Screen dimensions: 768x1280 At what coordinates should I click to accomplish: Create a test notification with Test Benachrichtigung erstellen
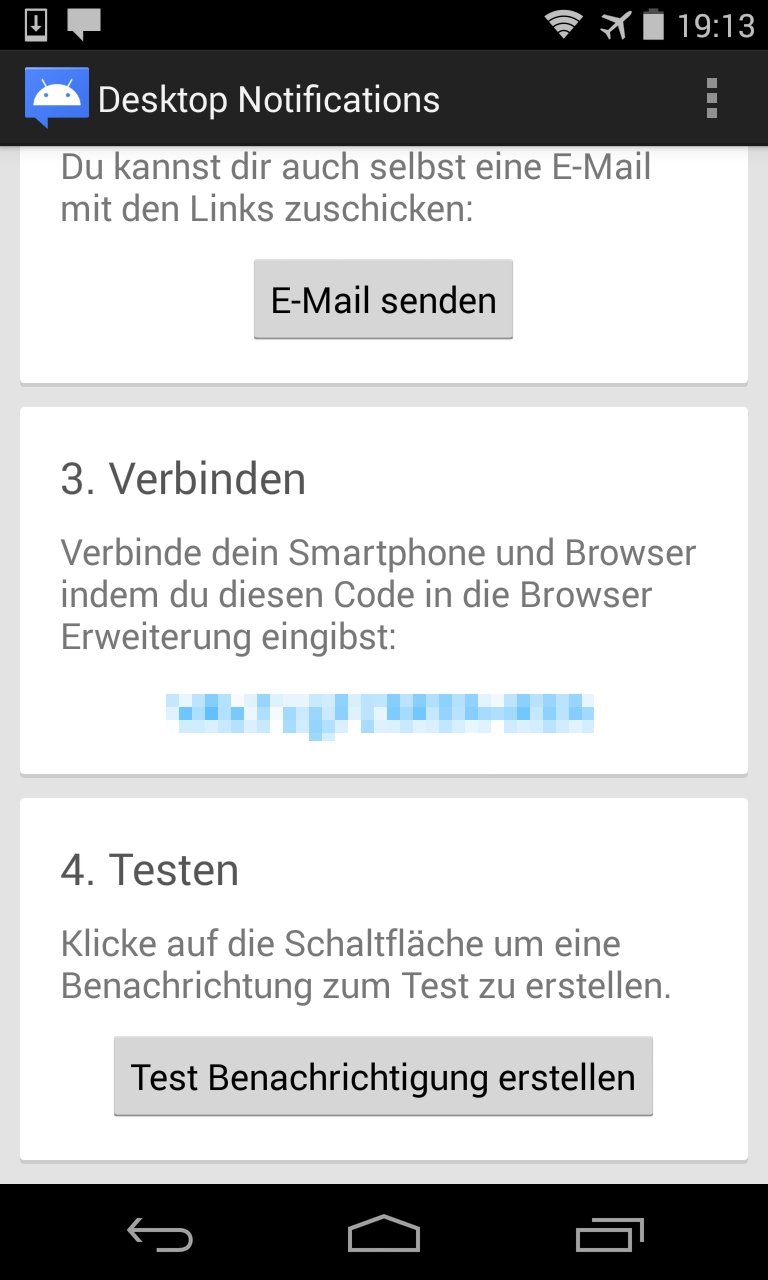pos(383,1077)
